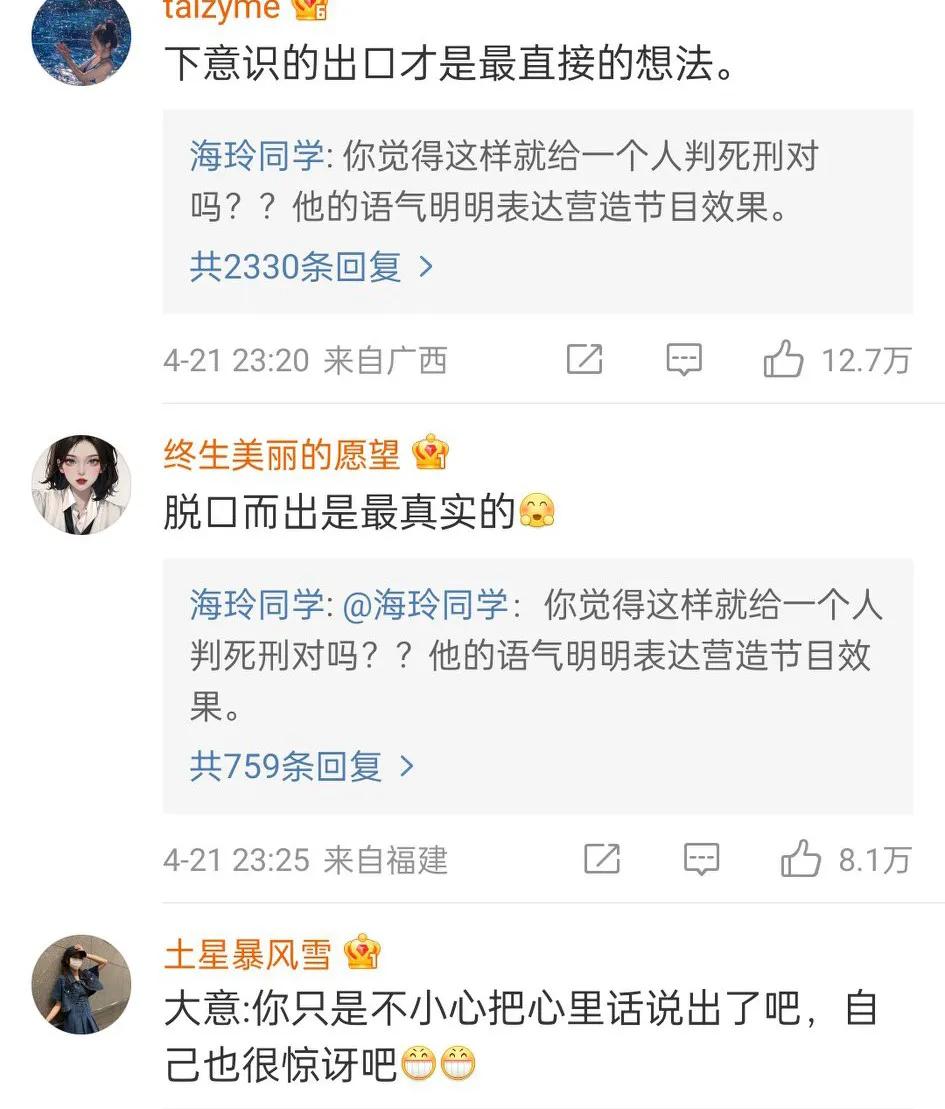Click the share icon below 终生美丽的愿望's comment
Screen dimensions: 945x1109
(600, 859)
